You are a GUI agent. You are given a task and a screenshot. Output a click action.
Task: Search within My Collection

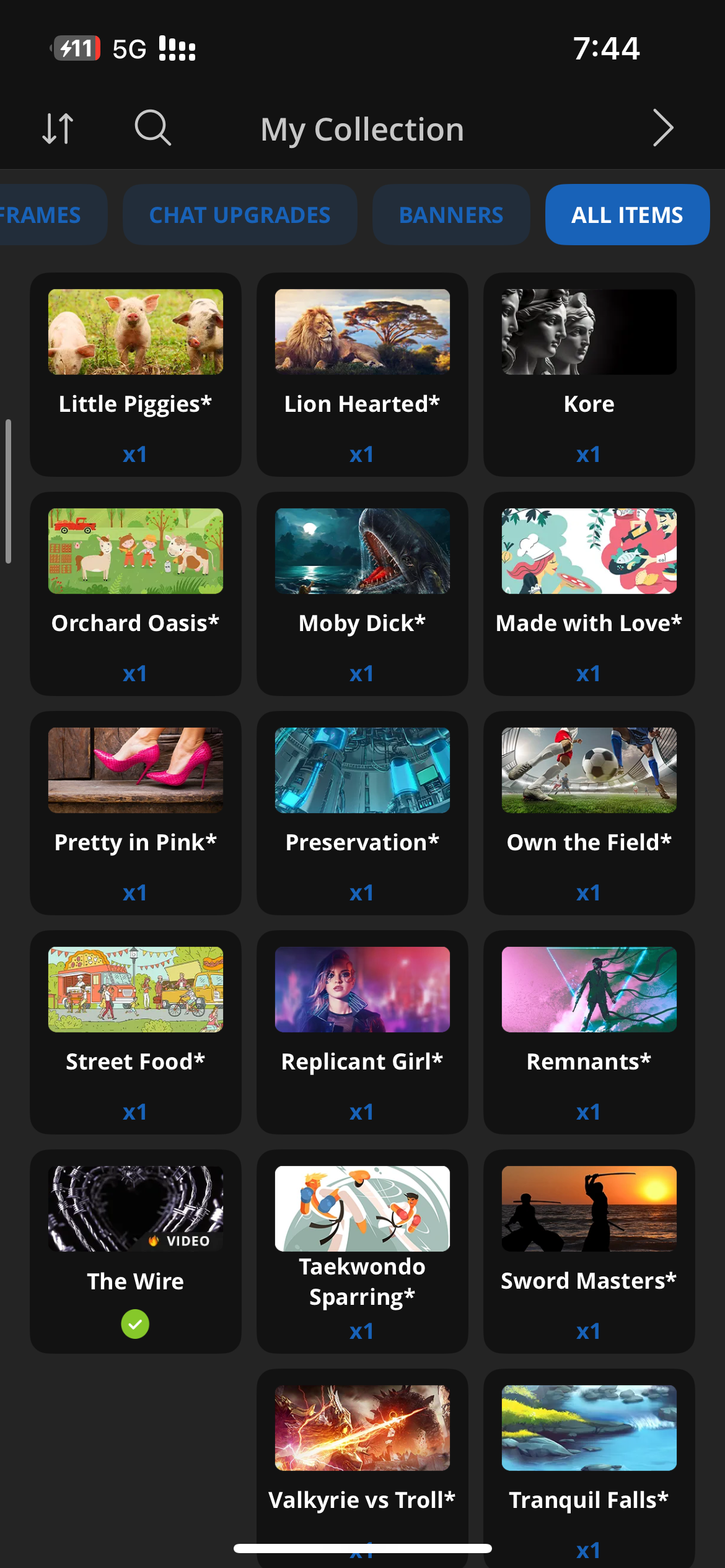[152, 128]
